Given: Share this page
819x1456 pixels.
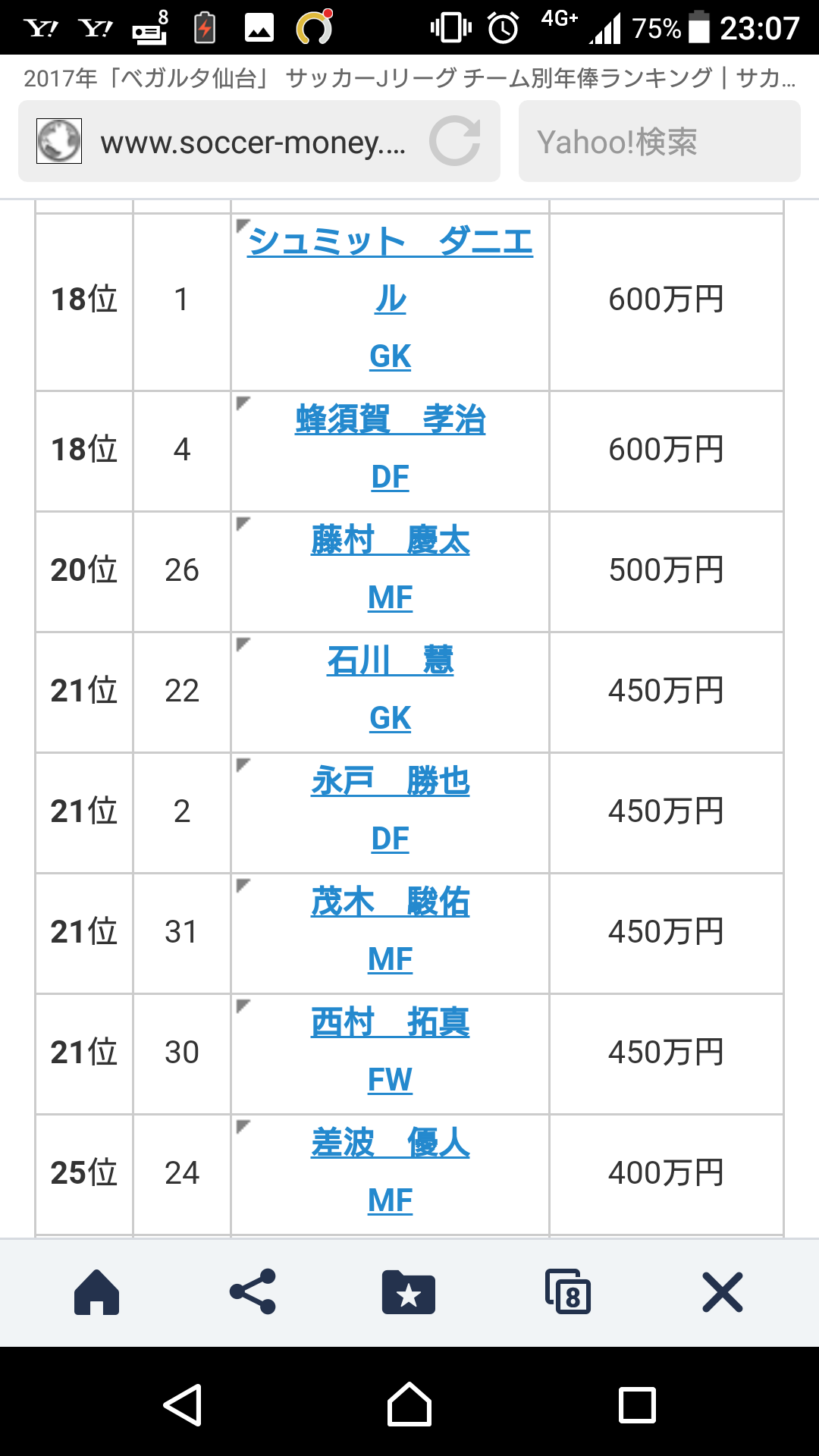Looking at the screenshot, I should point(253,1291).
